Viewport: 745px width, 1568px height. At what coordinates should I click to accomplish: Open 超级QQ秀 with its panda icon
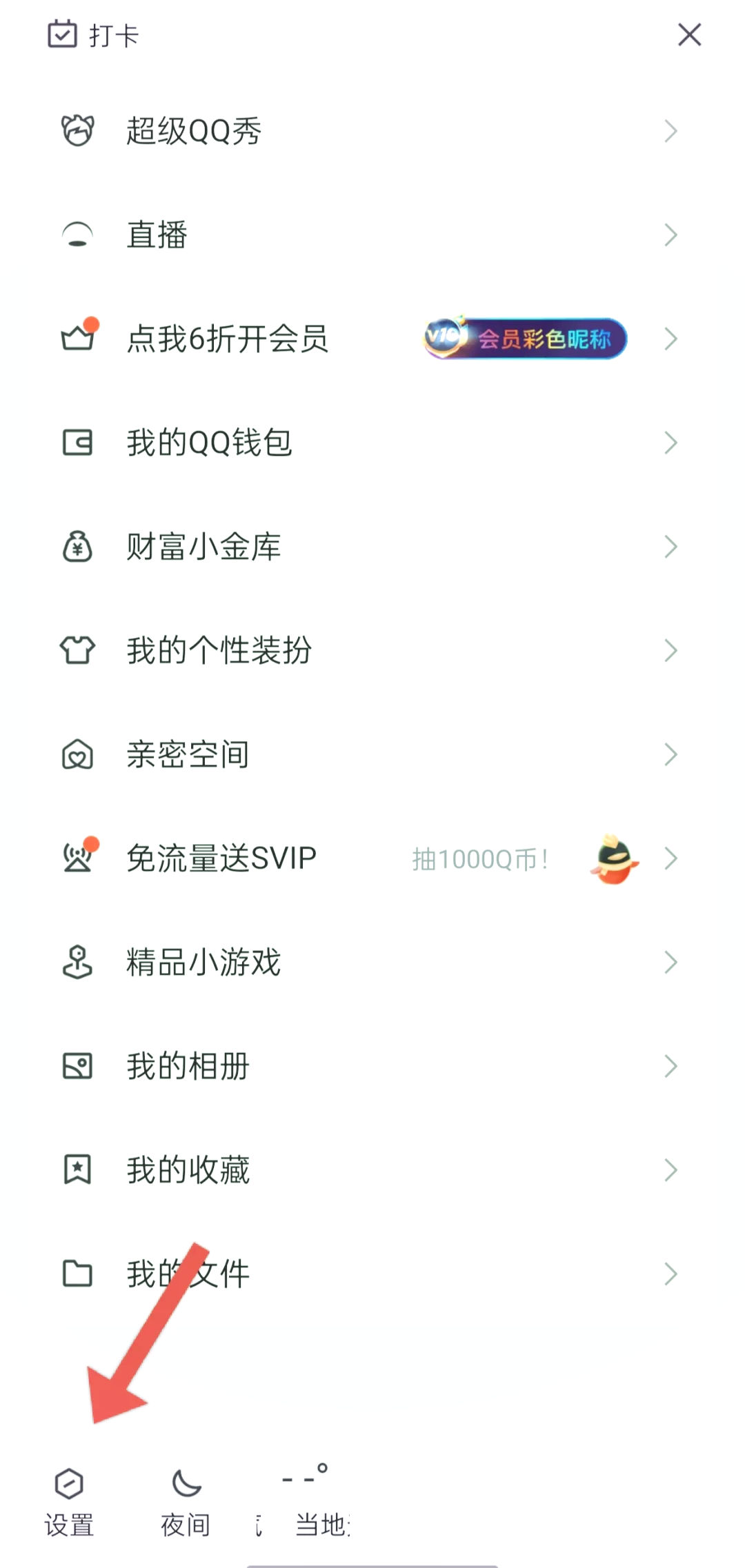(x=78, y=131)
